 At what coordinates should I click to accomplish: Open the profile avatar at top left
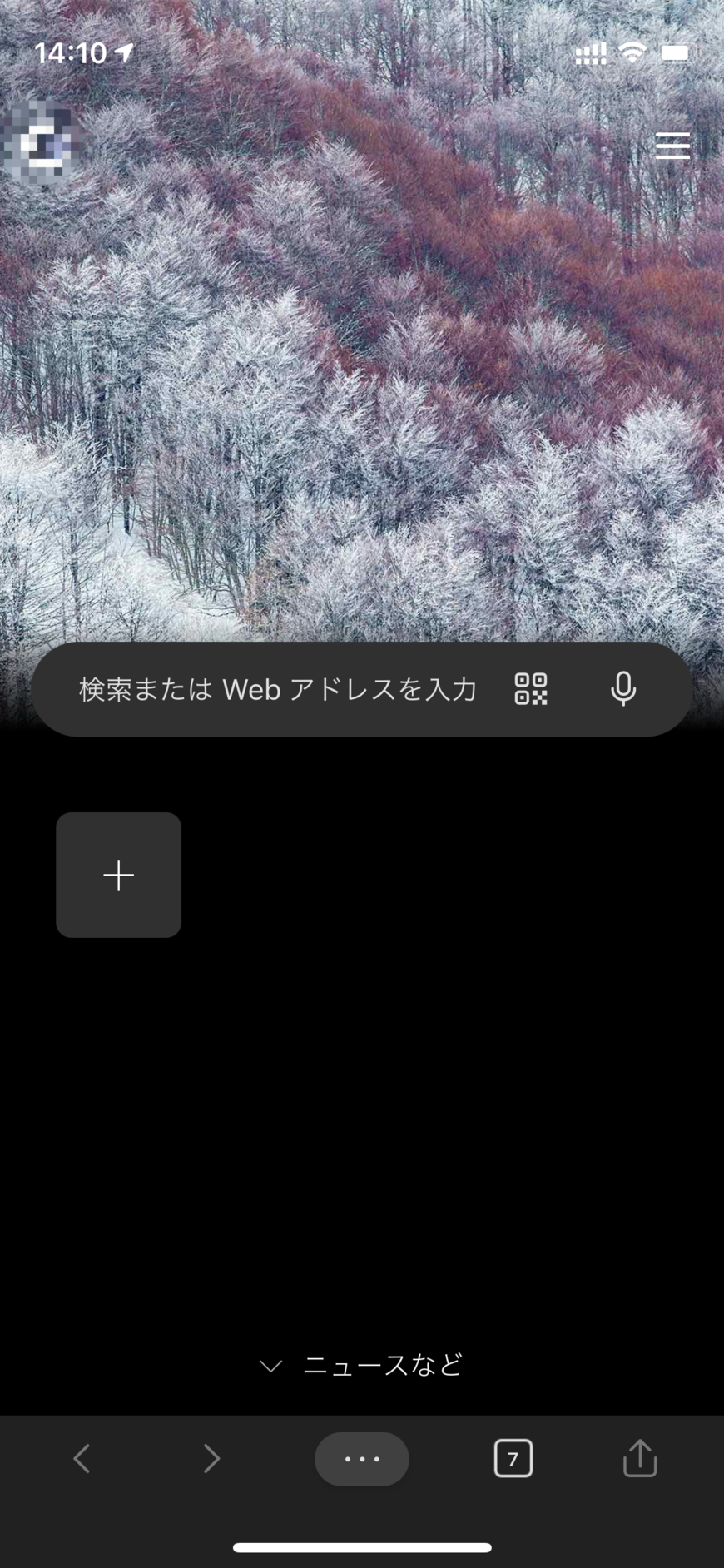point(42,144)
